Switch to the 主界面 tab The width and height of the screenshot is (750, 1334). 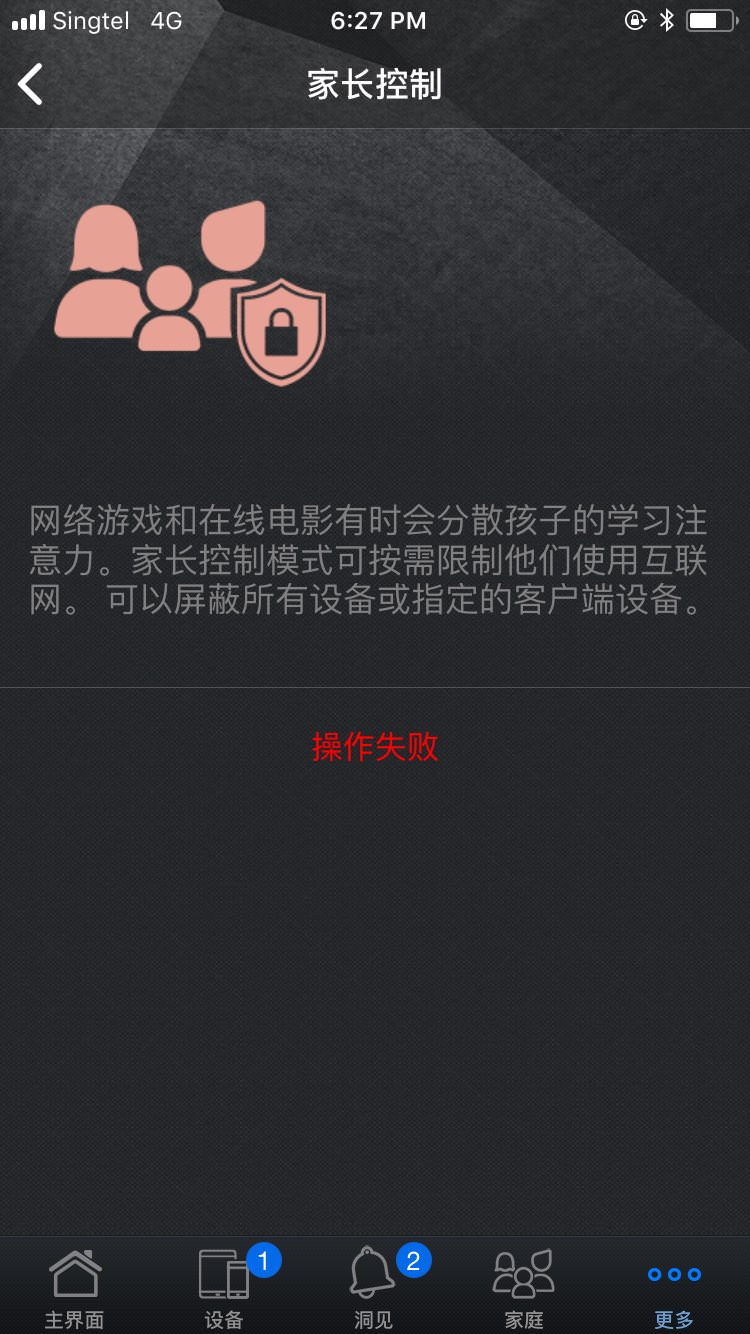click(x=75, y=1287)
